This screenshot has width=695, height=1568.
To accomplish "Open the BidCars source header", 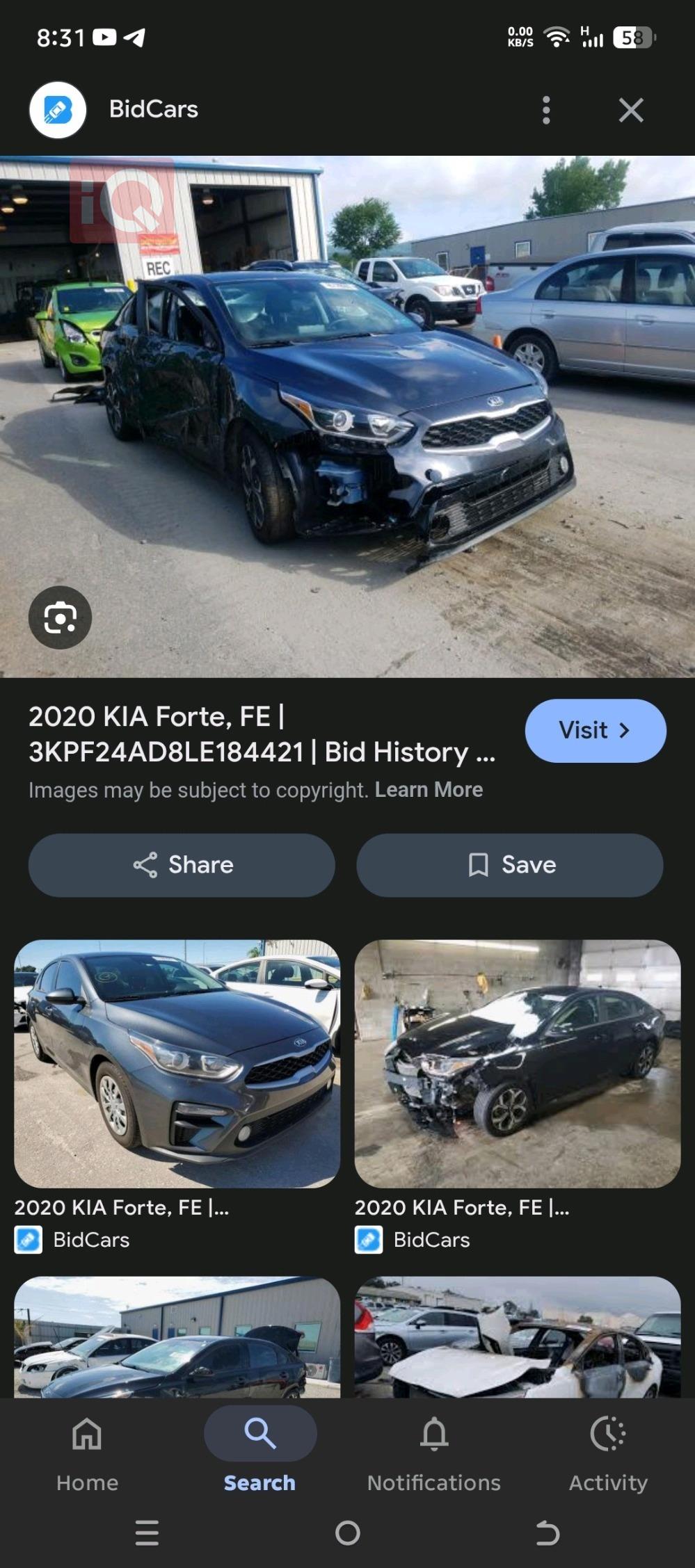I will click(x=153, y=109).
